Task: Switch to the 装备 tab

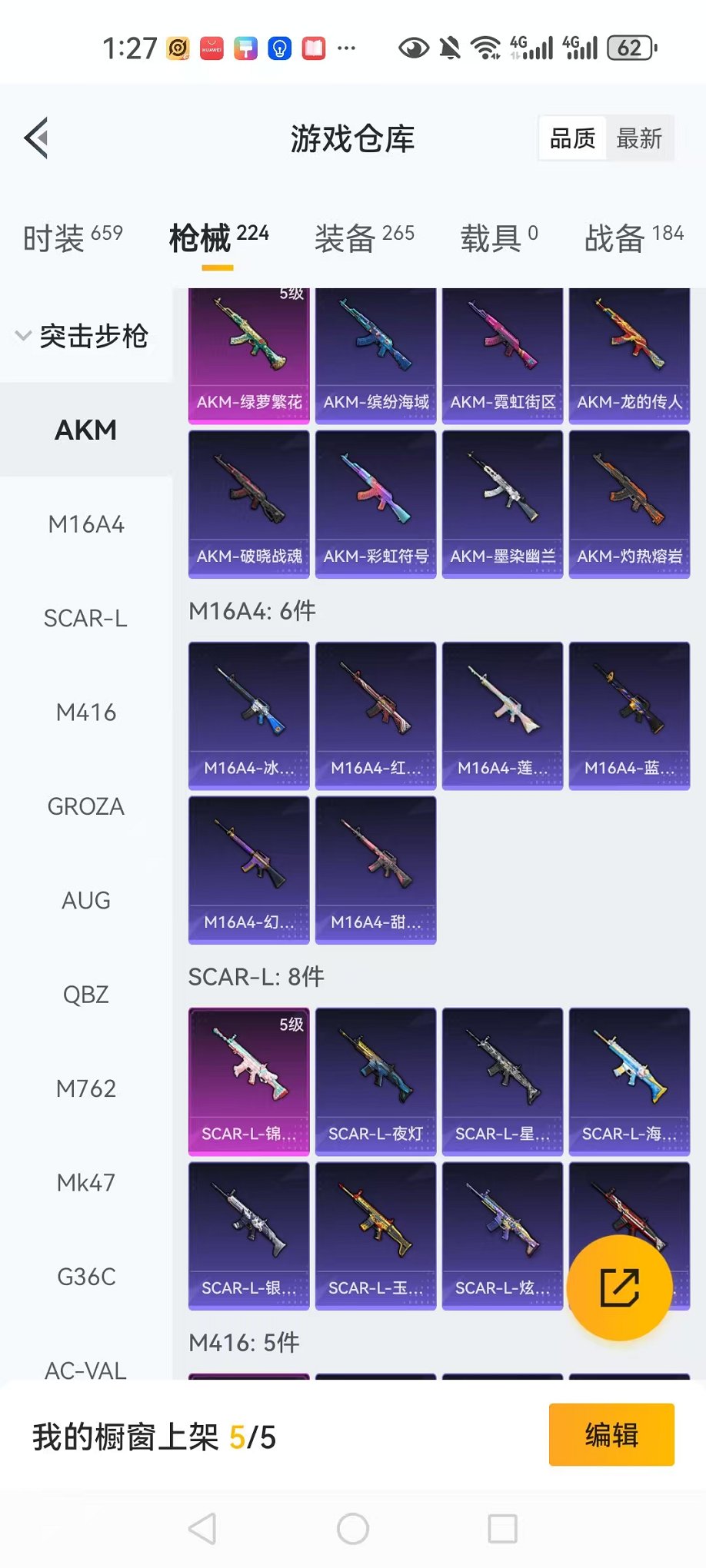Action: 364,238
